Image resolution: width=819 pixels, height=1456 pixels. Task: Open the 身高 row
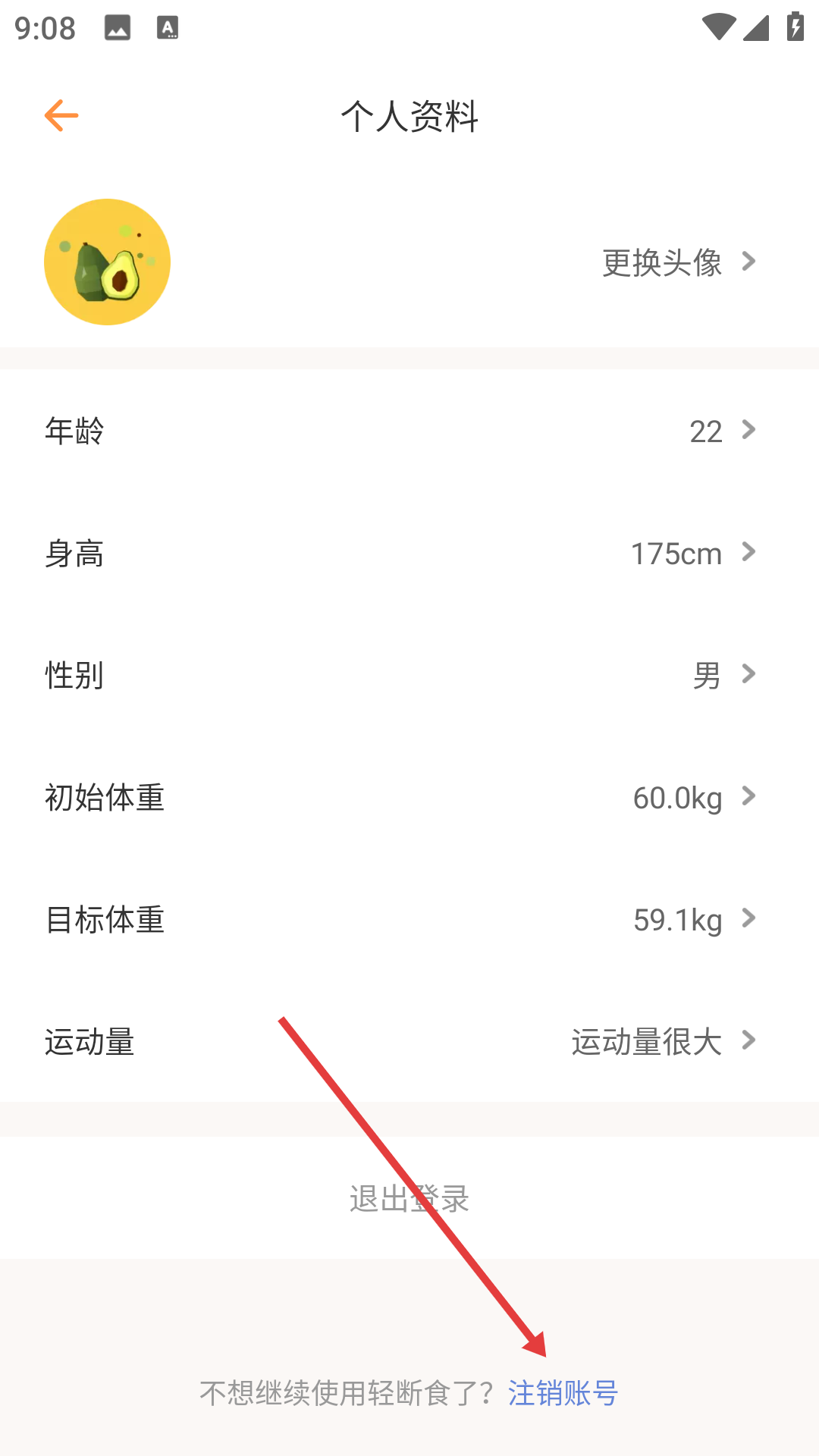tap(409, 554)
